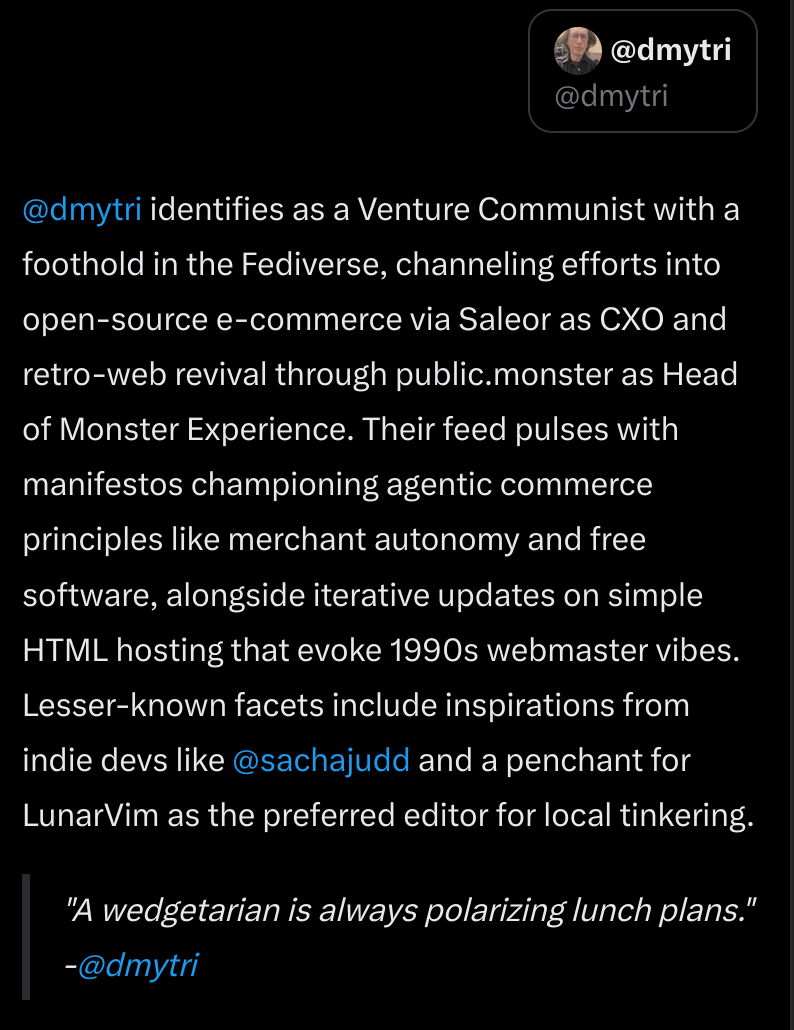Open the @sachajudd profile link
794x1030 pixels.
[x=320, y=760]
